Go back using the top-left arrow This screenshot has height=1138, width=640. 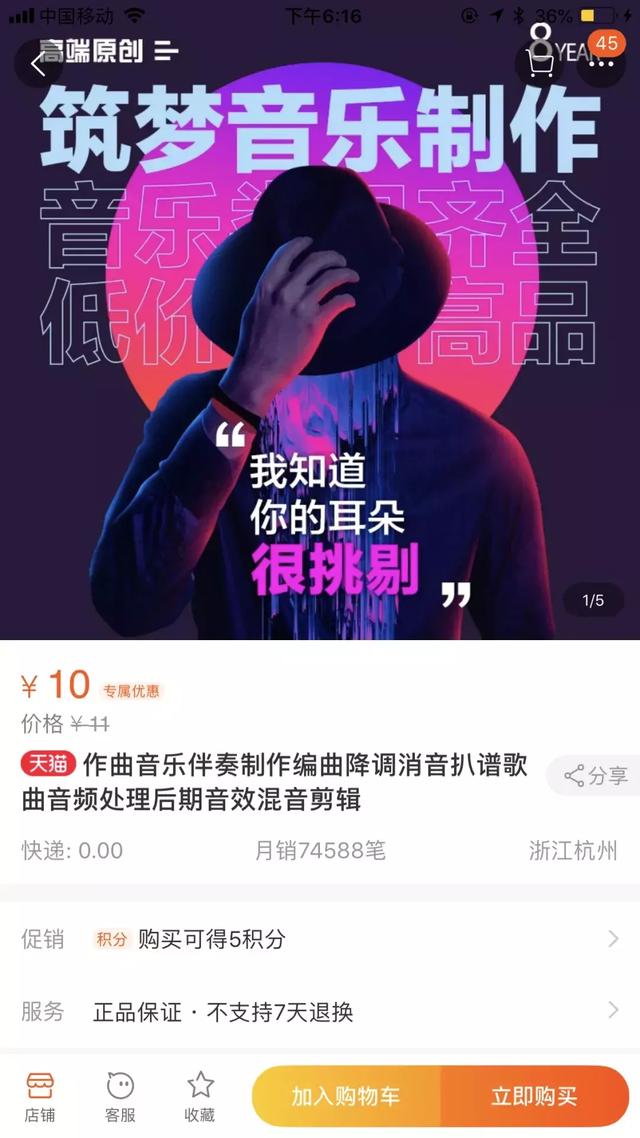(38, 64)
